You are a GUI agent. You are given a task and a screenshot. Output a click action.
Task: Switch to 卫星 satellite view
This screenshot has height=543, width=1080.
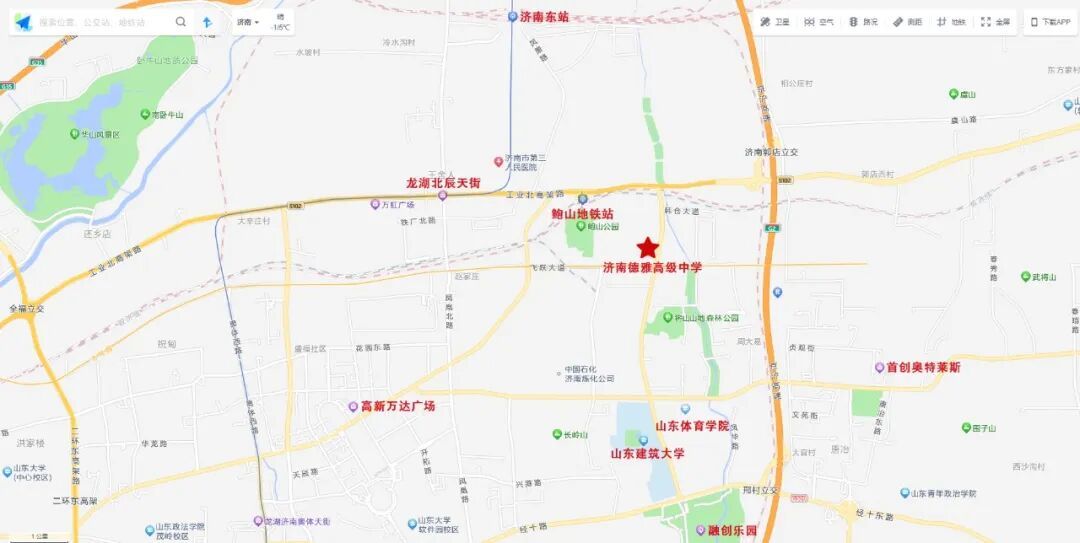774,22
